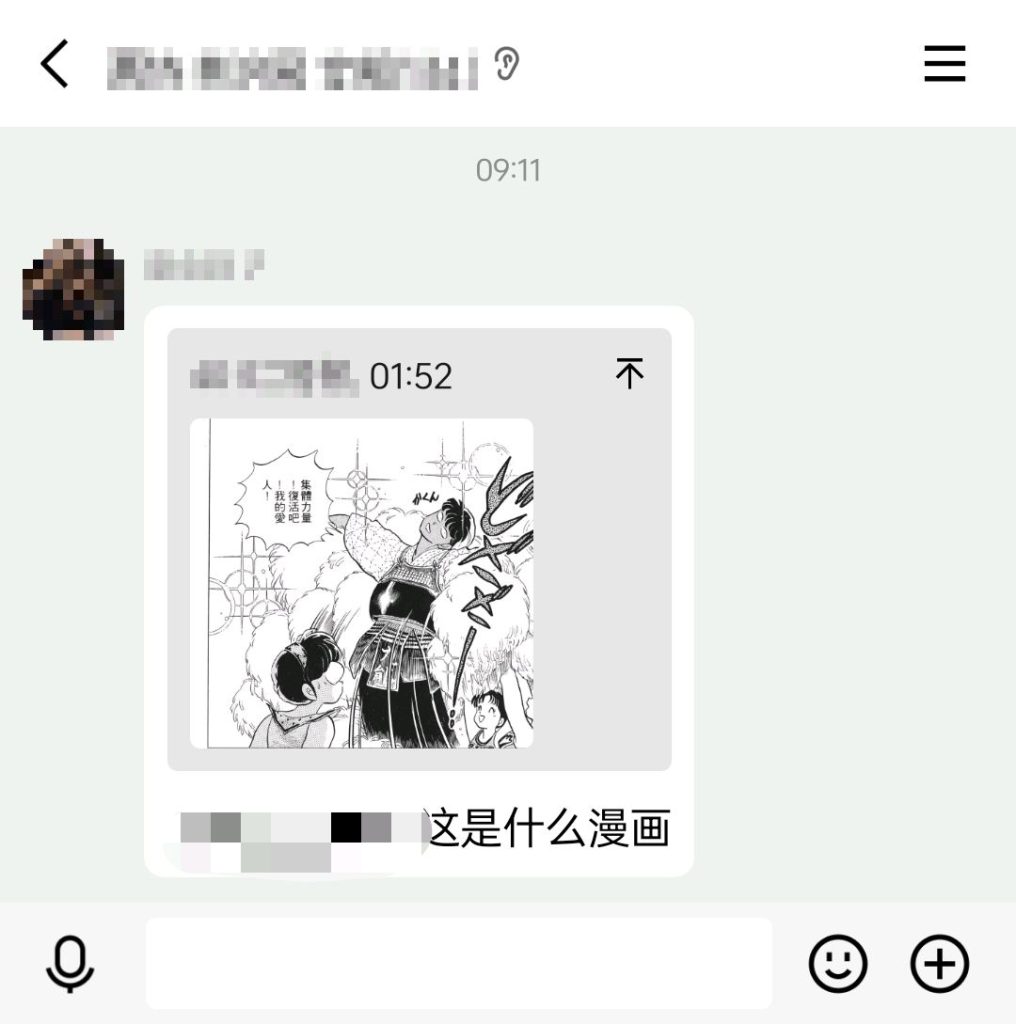This screenshot has width=1016, height=1024.
Task: Open the emoji sticker panel
Action: 837,964
